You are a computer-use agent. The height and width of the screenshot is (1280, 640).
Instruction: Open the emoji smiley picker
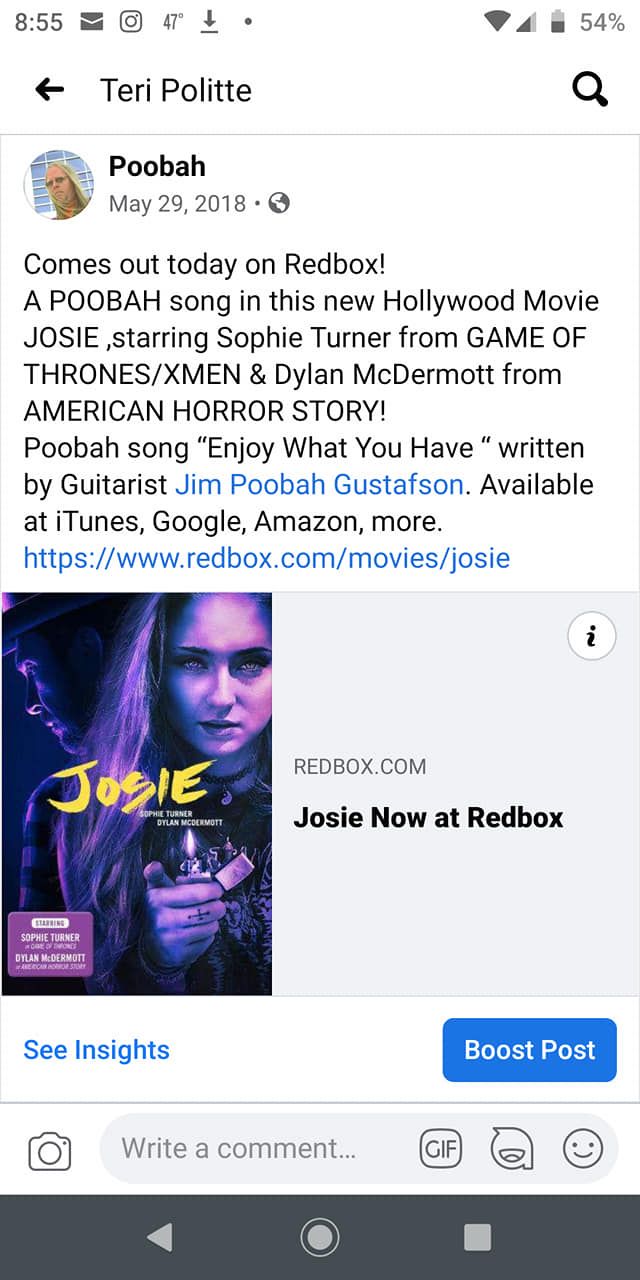583,1149
